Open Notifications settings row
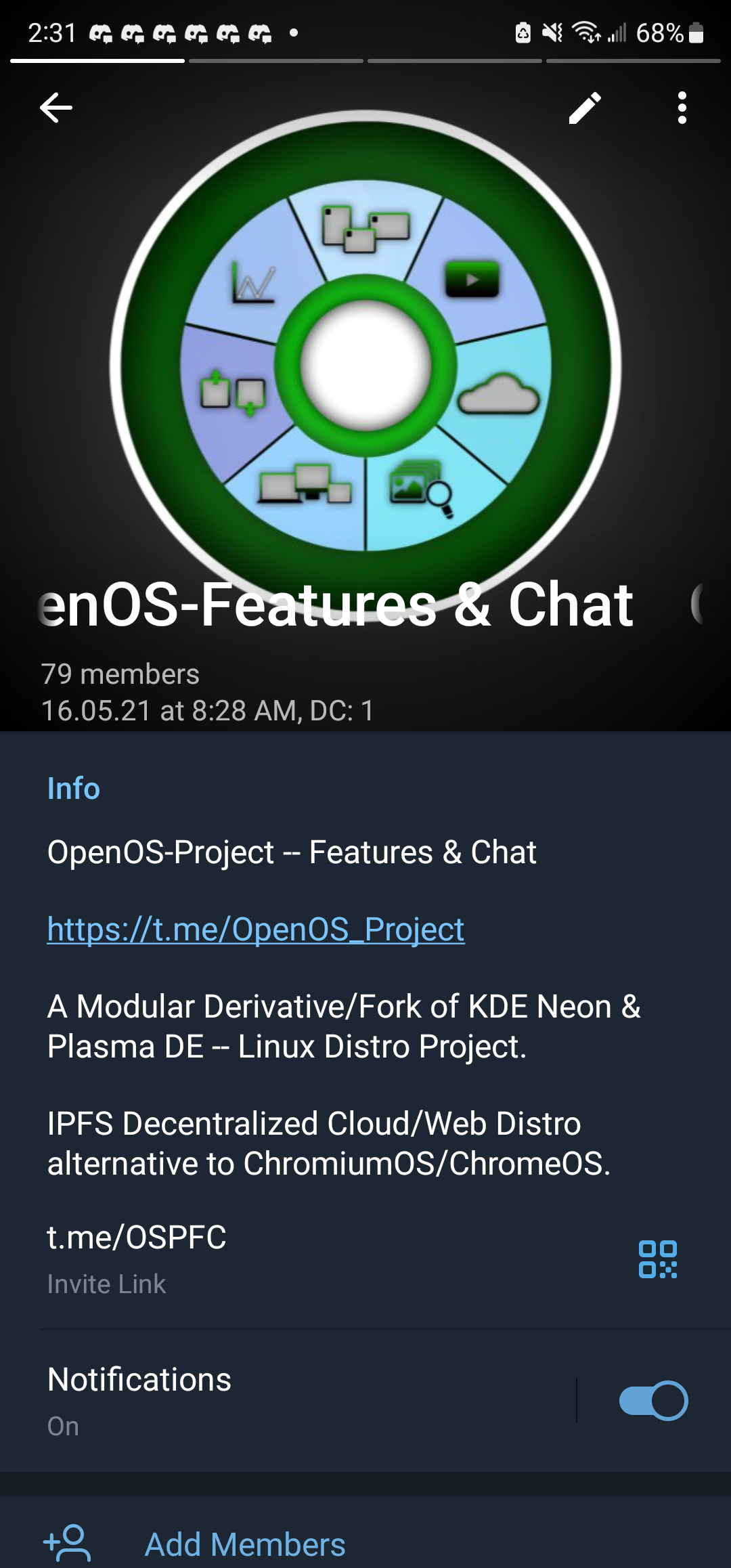731x1568 pixels. click(271, 1400)
